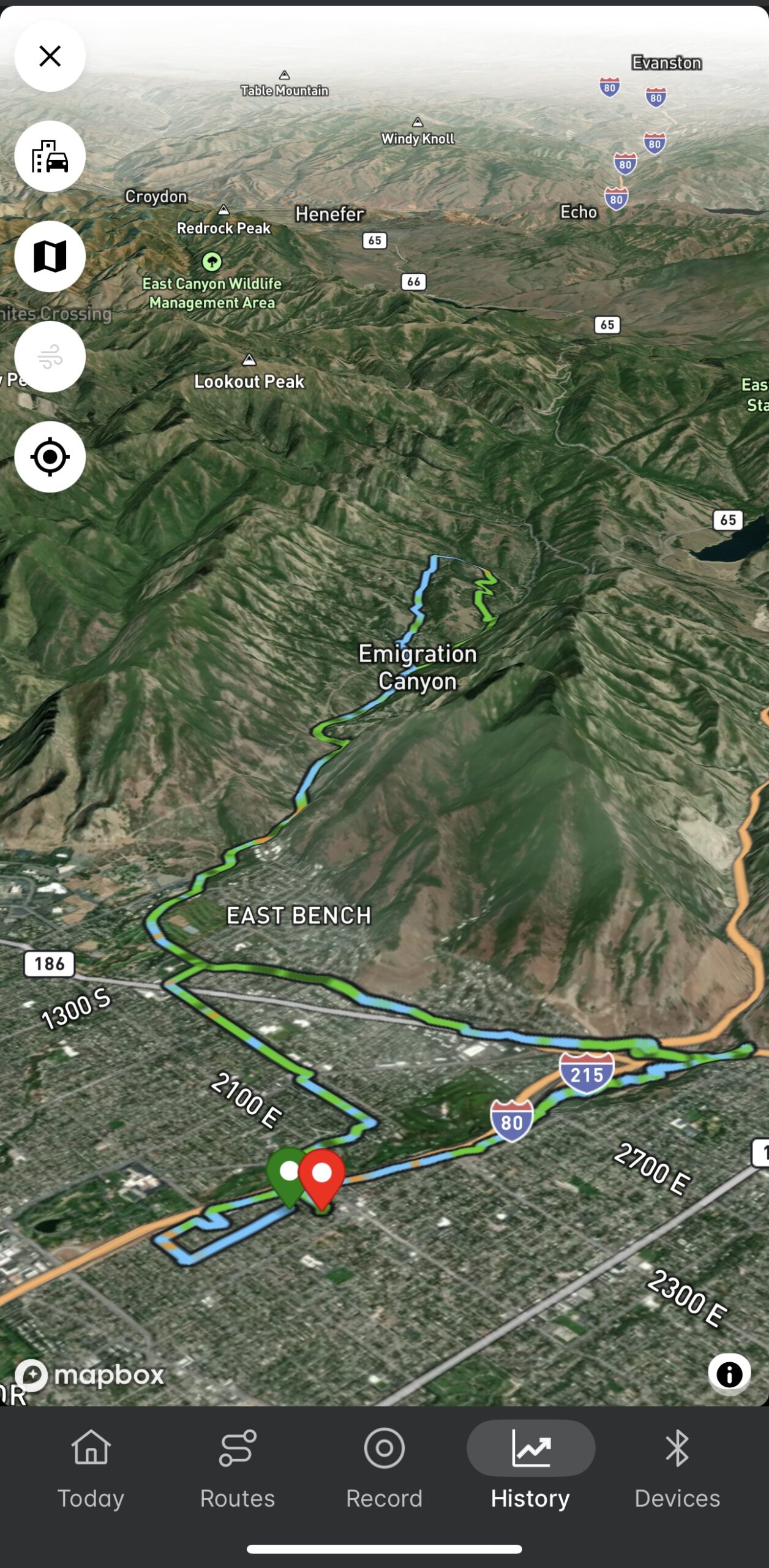Open the Record tab

pyautogui.click(x=384, y=1469)
